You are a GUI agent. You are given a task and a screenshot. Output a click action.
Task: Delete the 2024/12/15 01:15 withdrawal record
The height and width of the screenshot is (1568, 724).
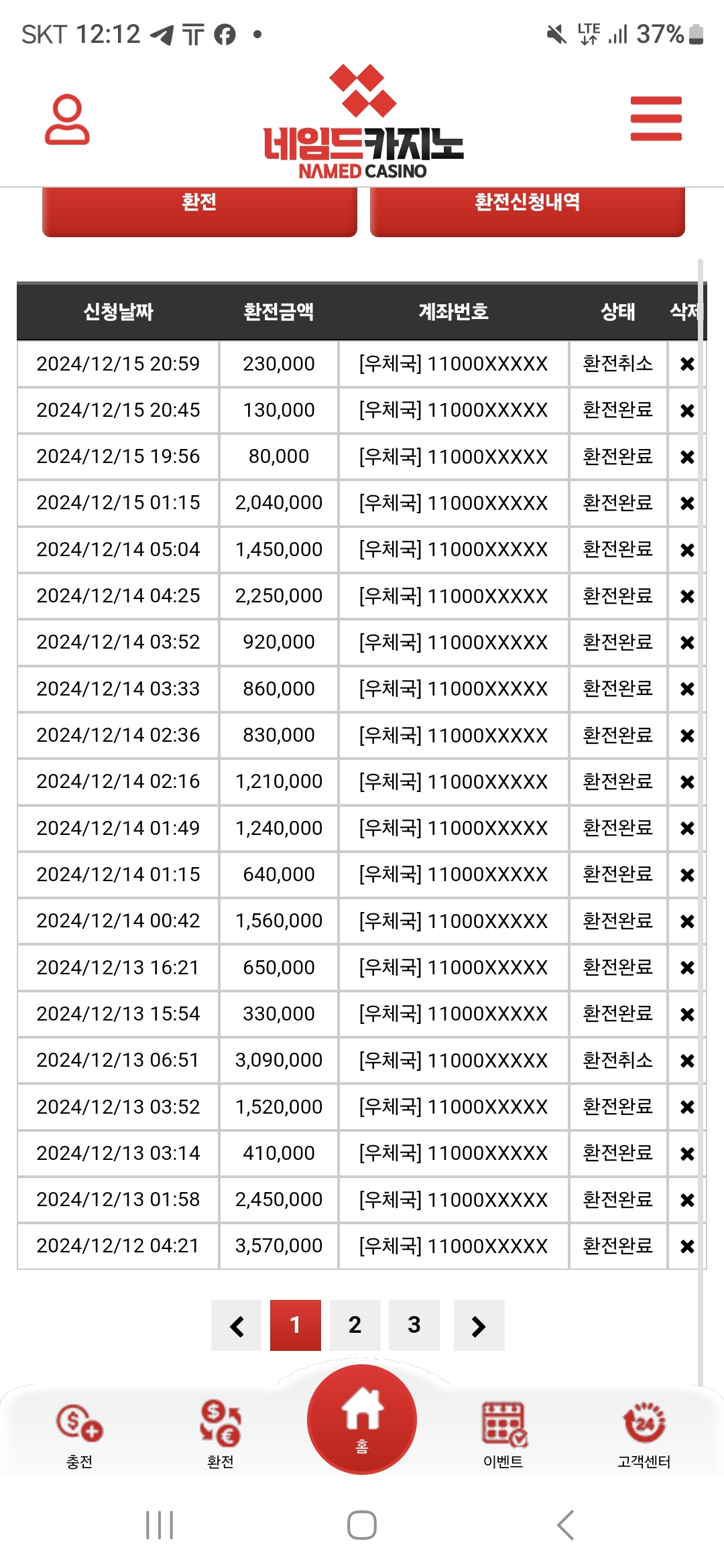tap(687, 503)
